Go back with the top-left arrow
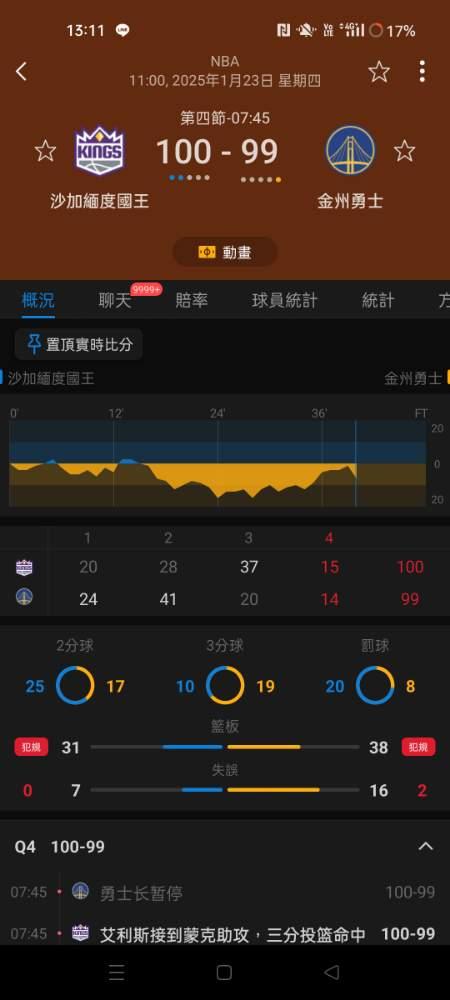 [21, 71]
